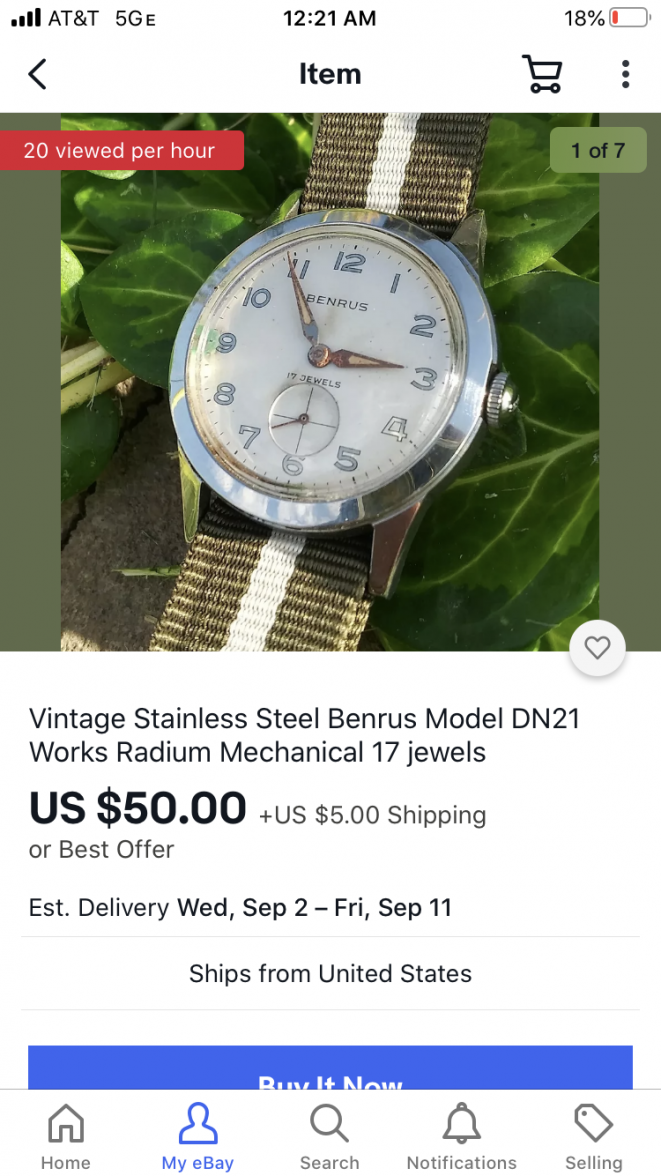Go back using the top-left arrow

(x=37, y=74)
